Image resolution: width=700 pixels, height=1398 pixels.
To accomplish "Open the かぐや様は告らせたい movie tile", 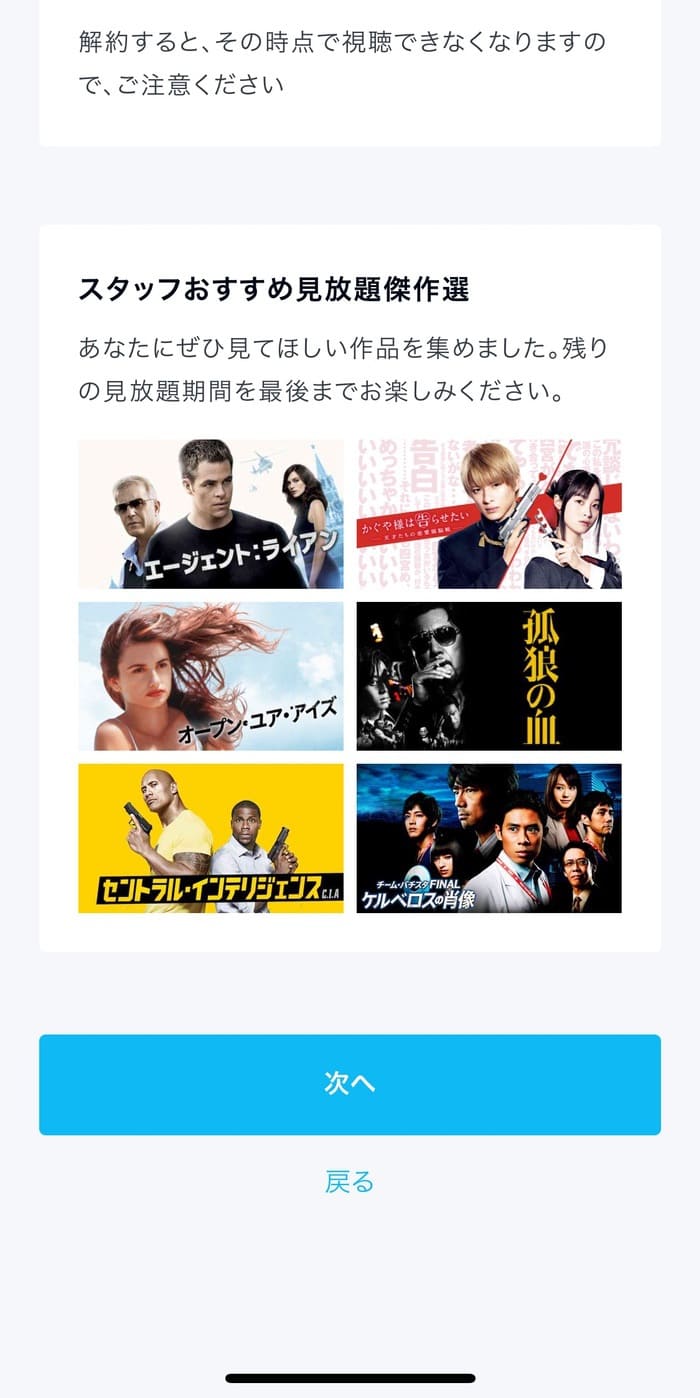I will (489, 514).
